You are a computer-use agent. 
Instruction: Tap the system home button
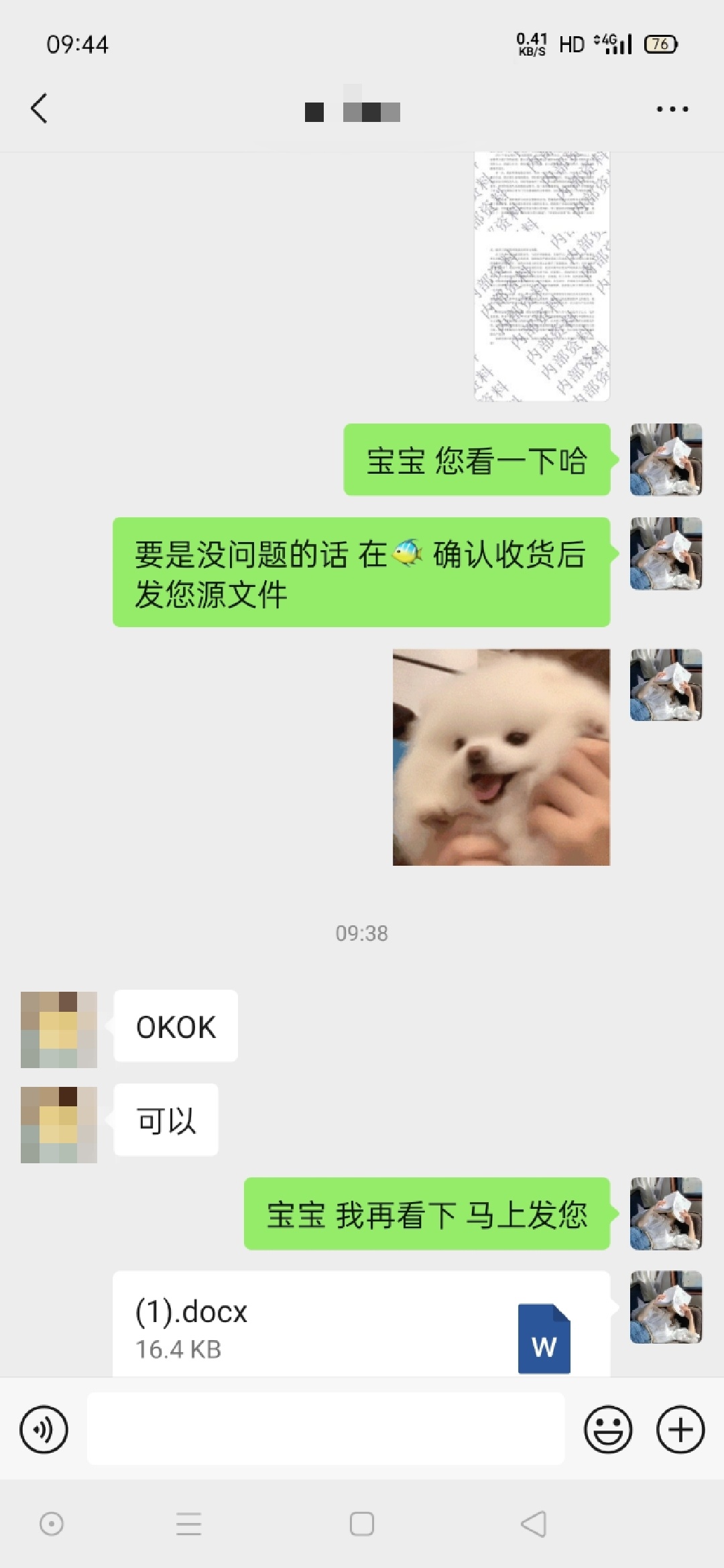362,1524
